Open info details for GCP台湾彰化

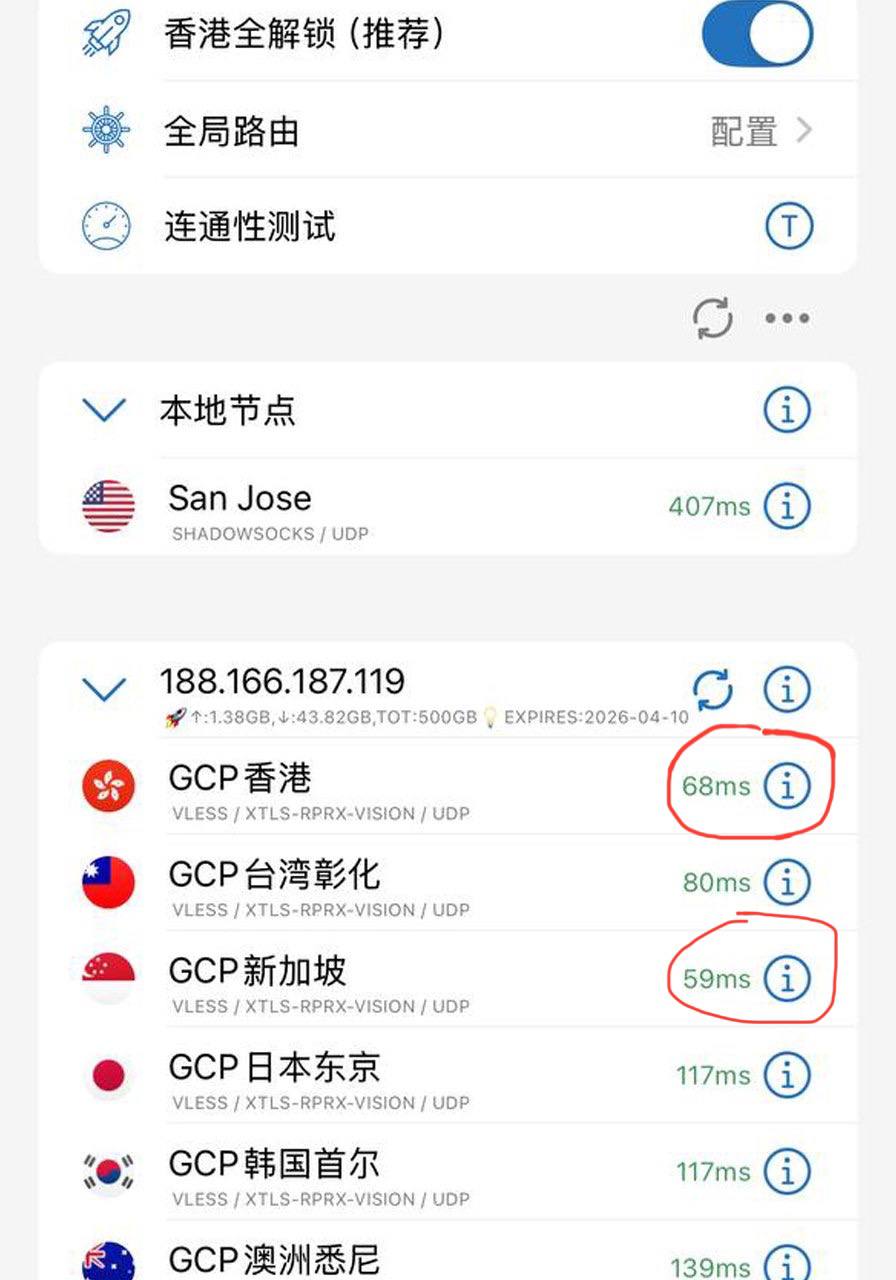click(x=787, y=883)
